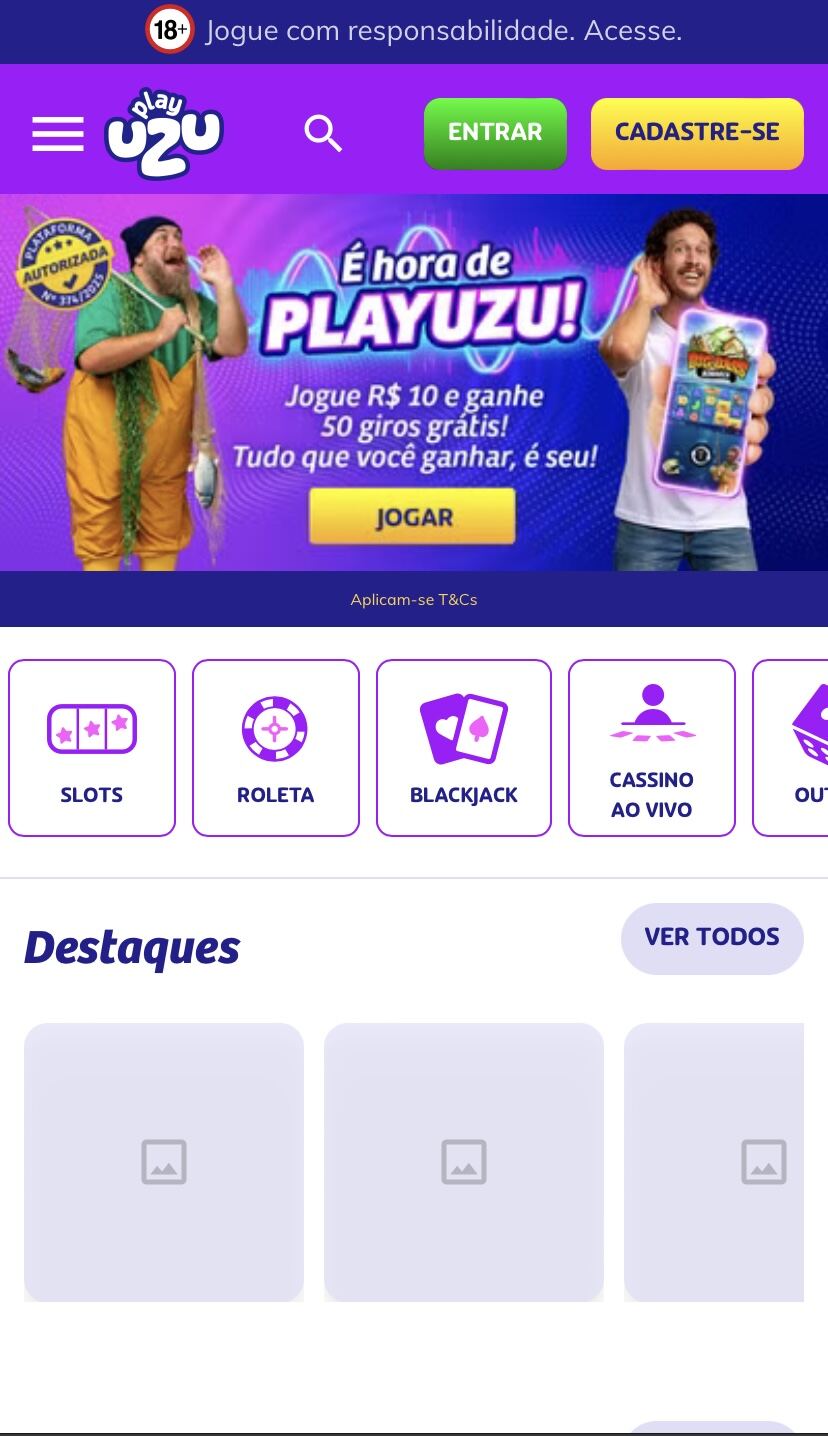This screenshot has width=828, height=1436.
Task: Log in with the ENTRAR button
Action: [495, 133]
